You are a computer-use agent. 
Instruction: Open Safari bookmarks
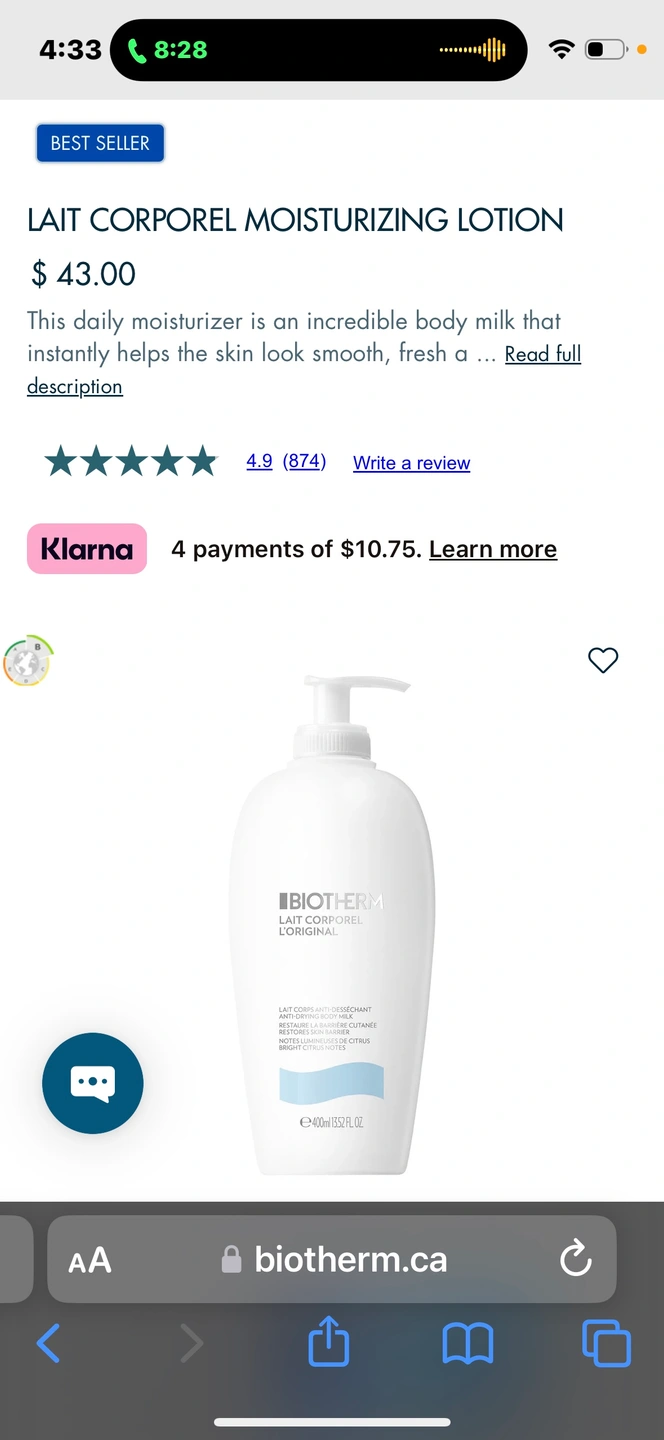[467, 1343]
